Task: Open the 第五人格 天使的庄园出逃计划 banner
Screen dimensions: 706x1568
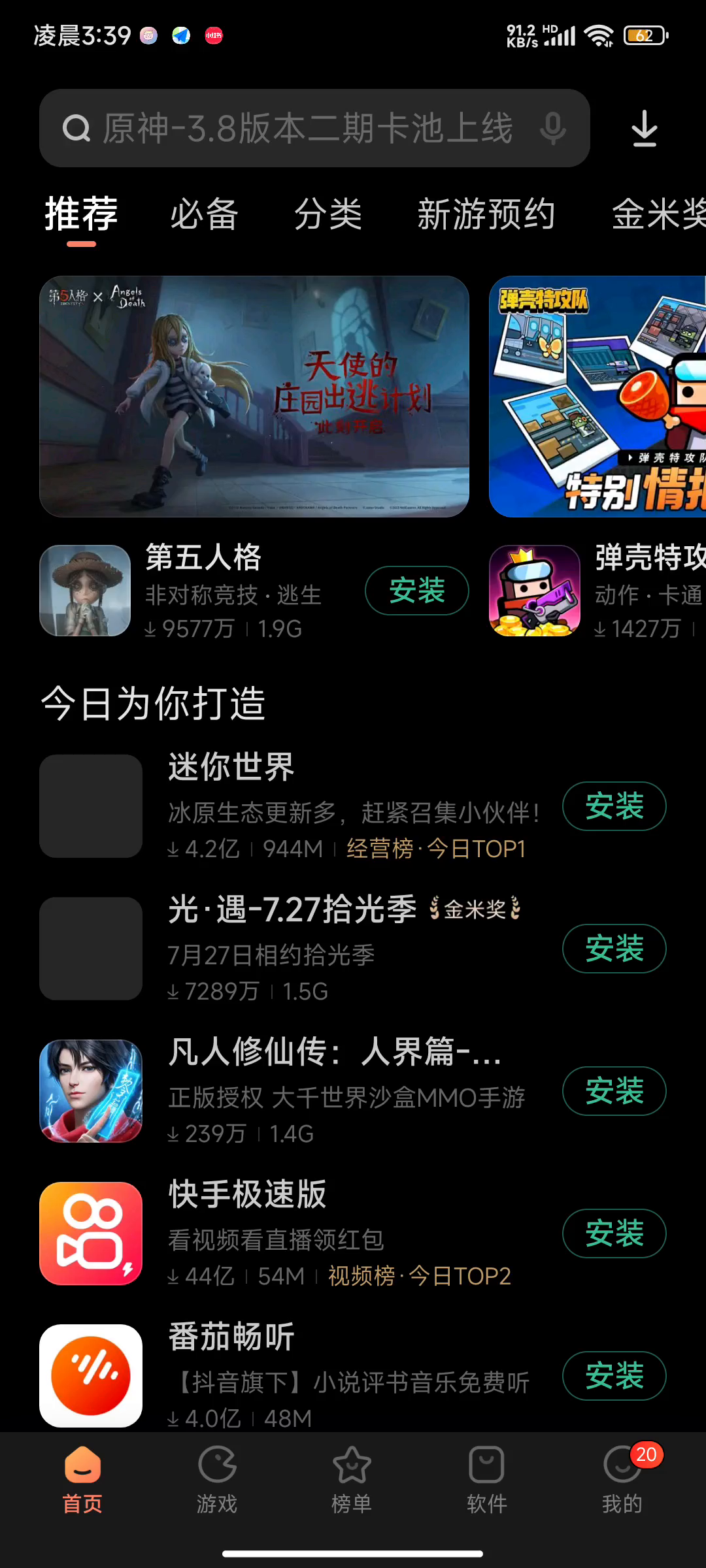Action: (x=254, y=396)
